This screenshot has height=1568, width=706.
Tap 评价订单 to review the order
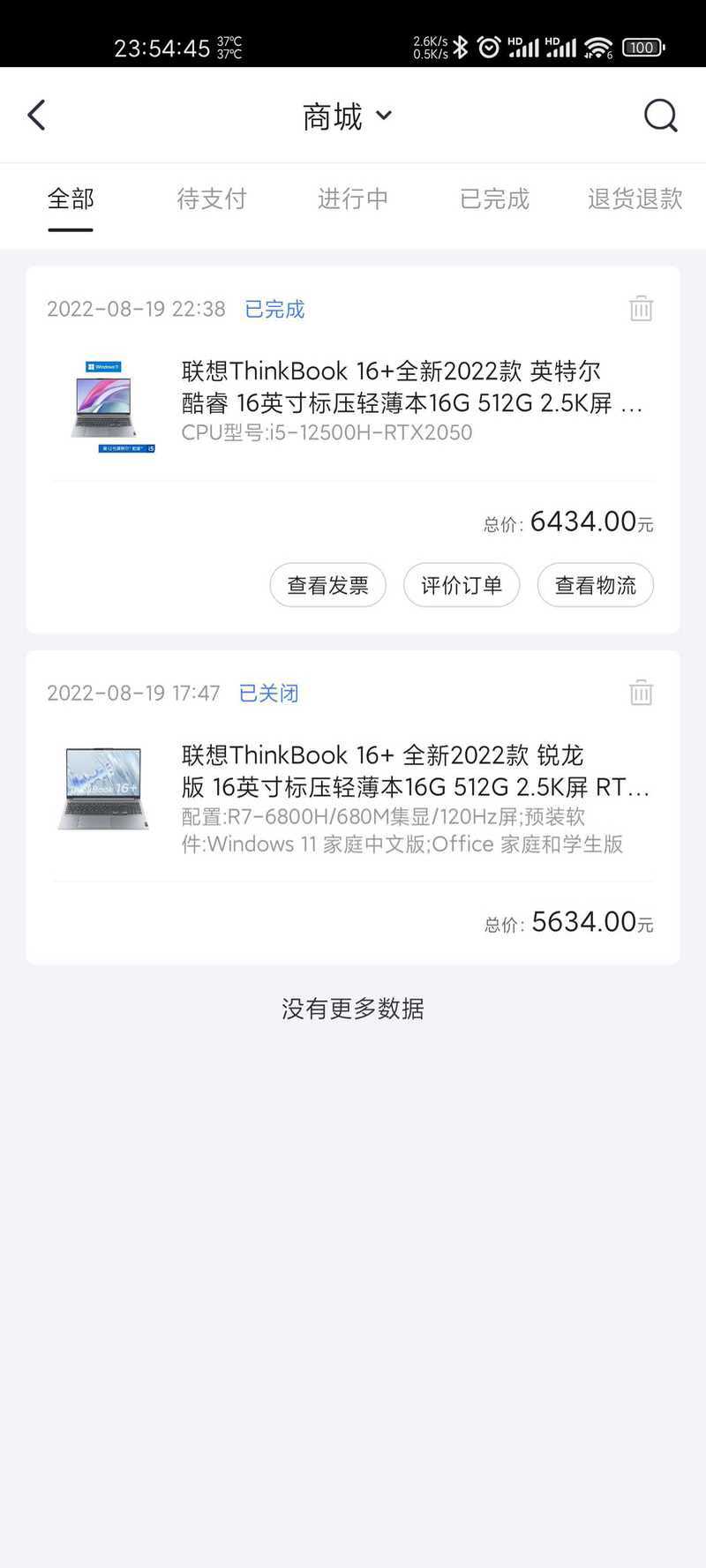[x=462, y=585]
